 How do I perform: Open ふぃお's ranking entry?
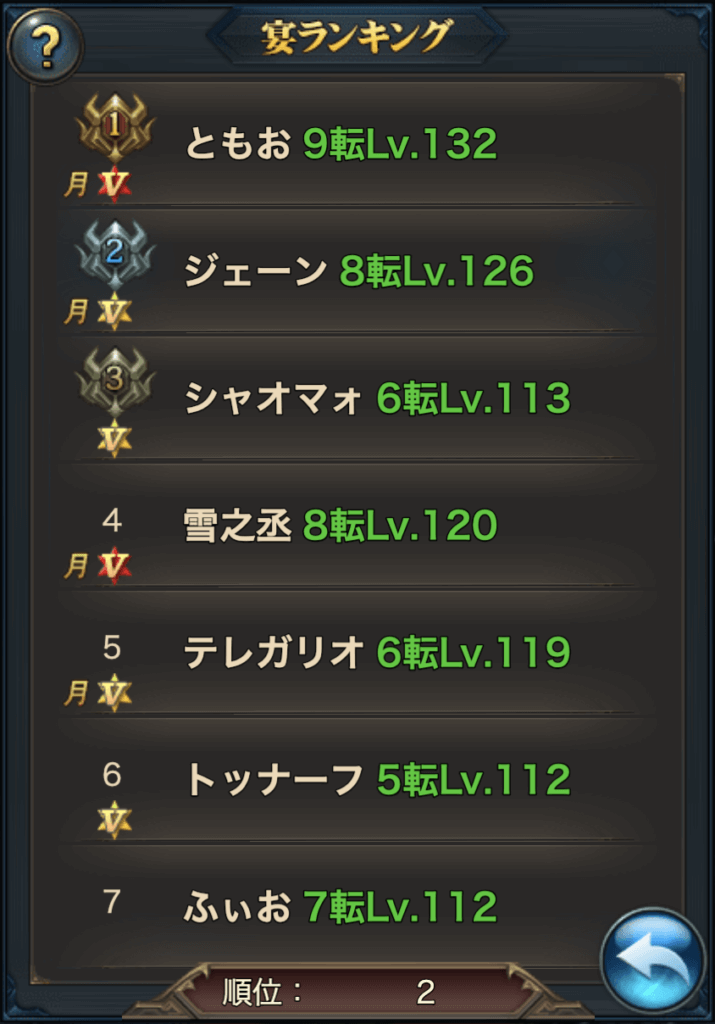[340, 907]
